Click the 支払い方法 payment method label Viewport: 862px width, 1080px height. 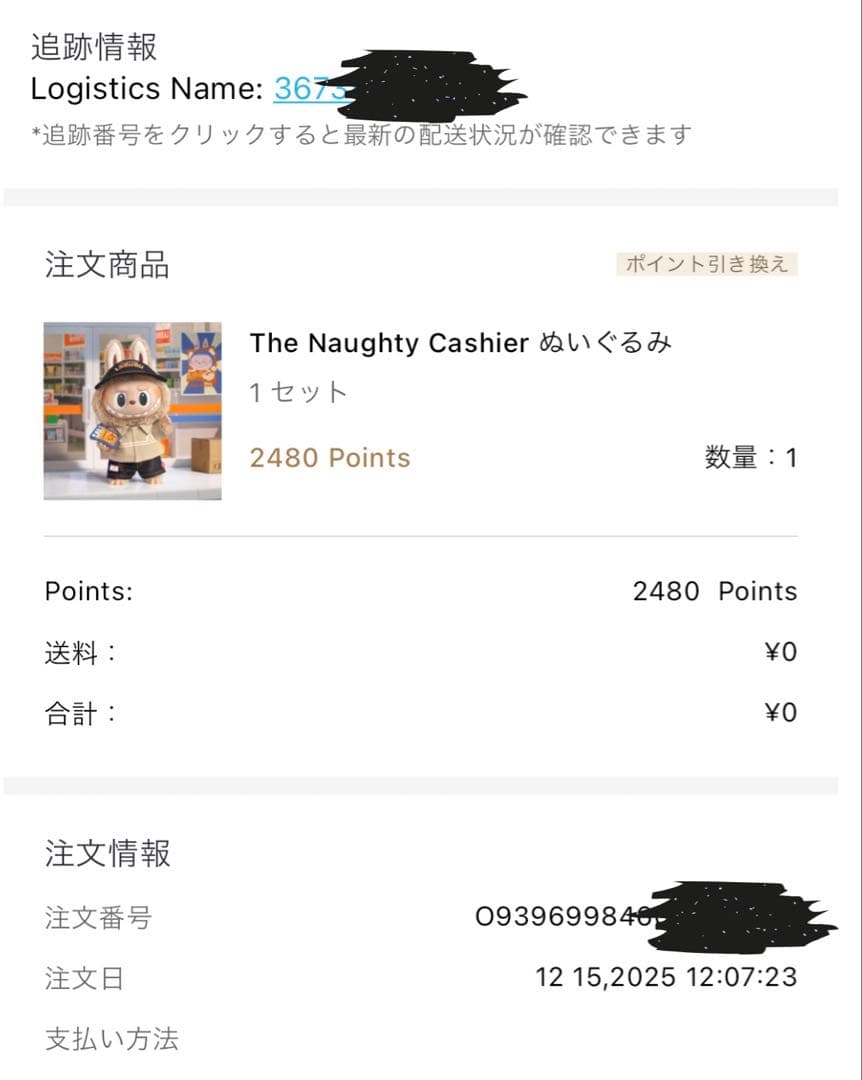[x=113, y=1040]
